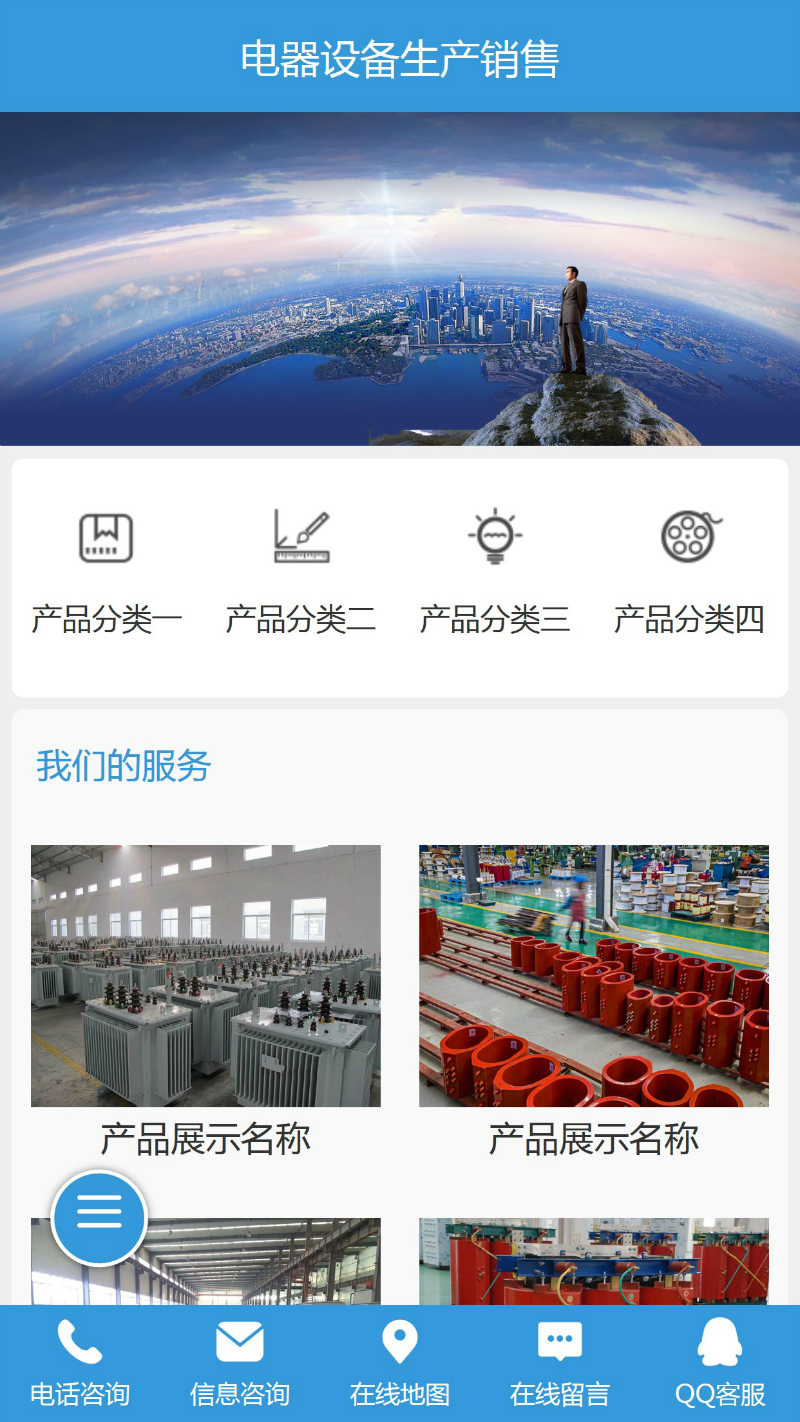Screen dimensions: 800x1422
Task: Open 在线留言 message board
Action: [x=560, y=1363]
